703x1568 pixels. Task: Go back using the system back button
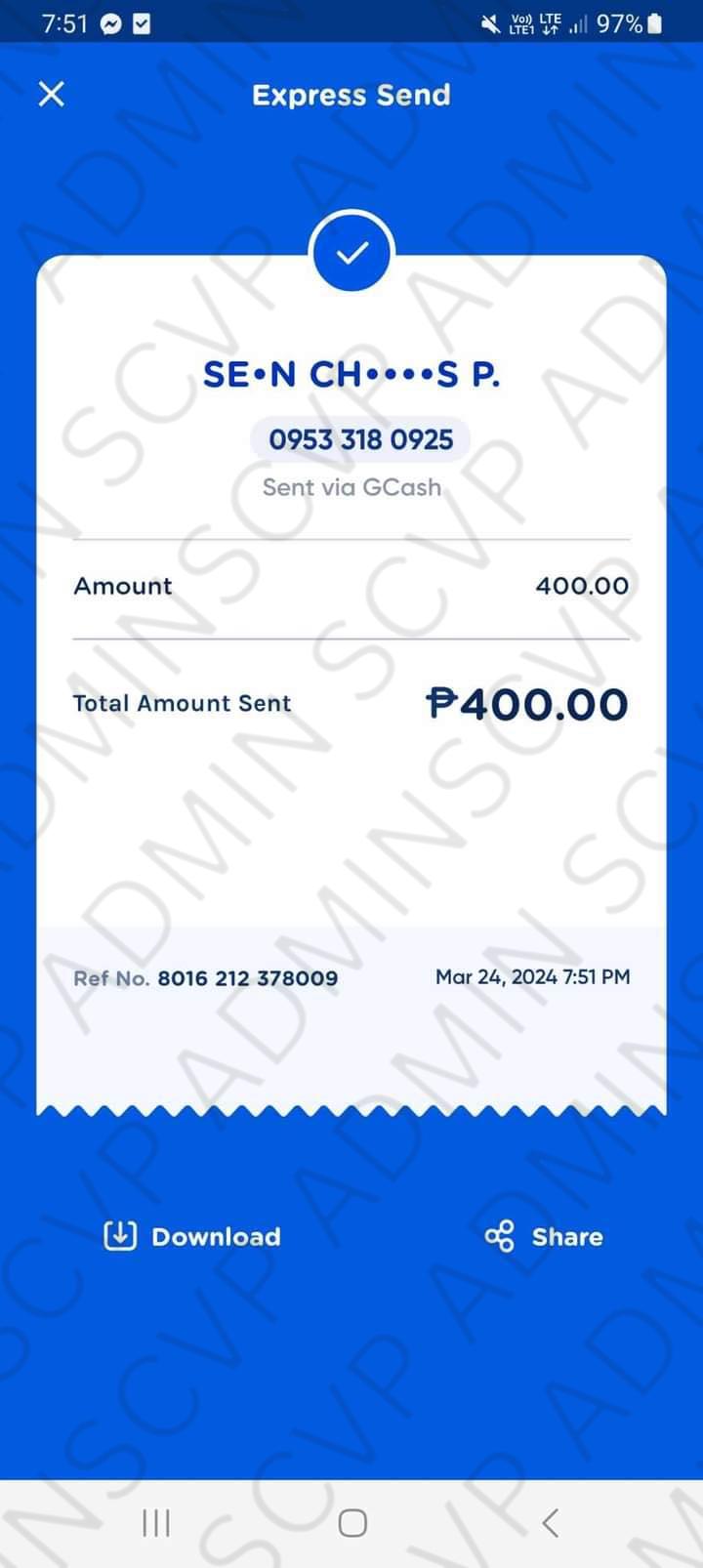pos(550,1522)
